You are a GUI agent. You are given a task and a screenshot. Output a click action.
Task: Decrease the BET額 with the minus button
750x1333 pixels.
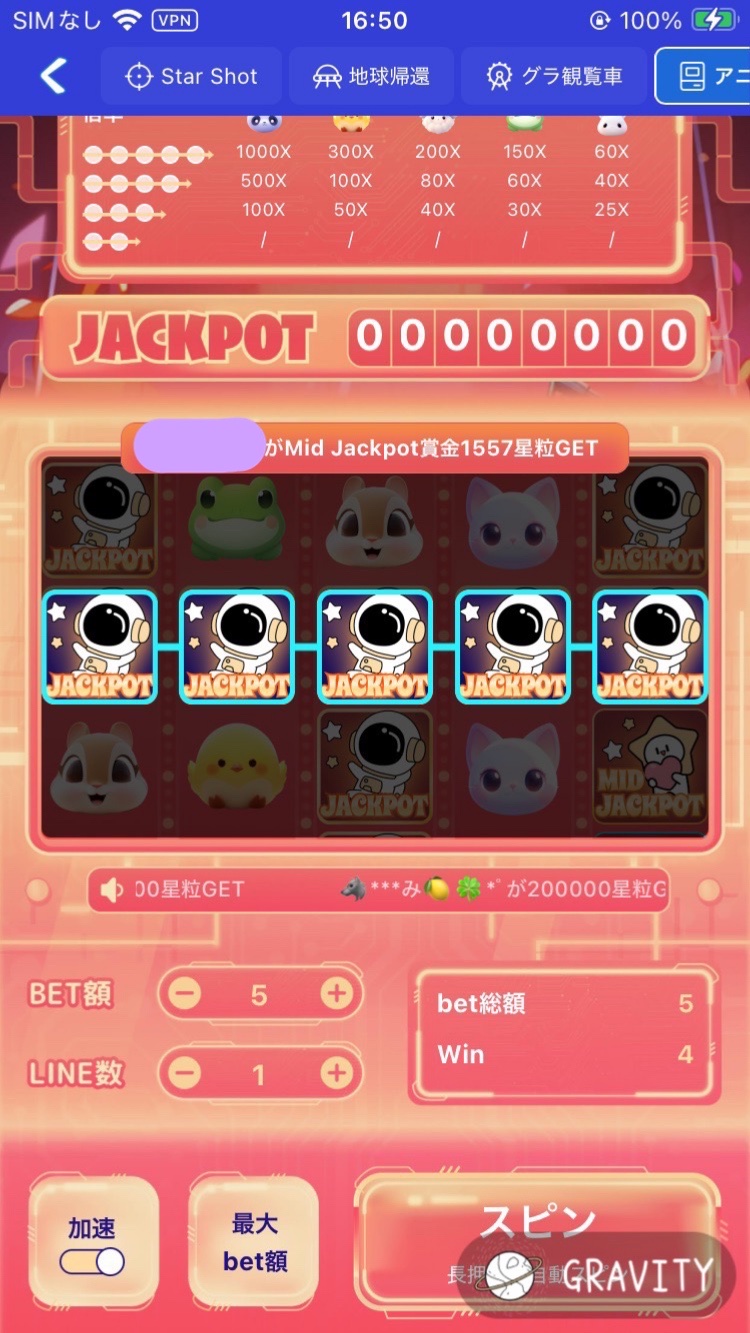click(x=184, y=994)
